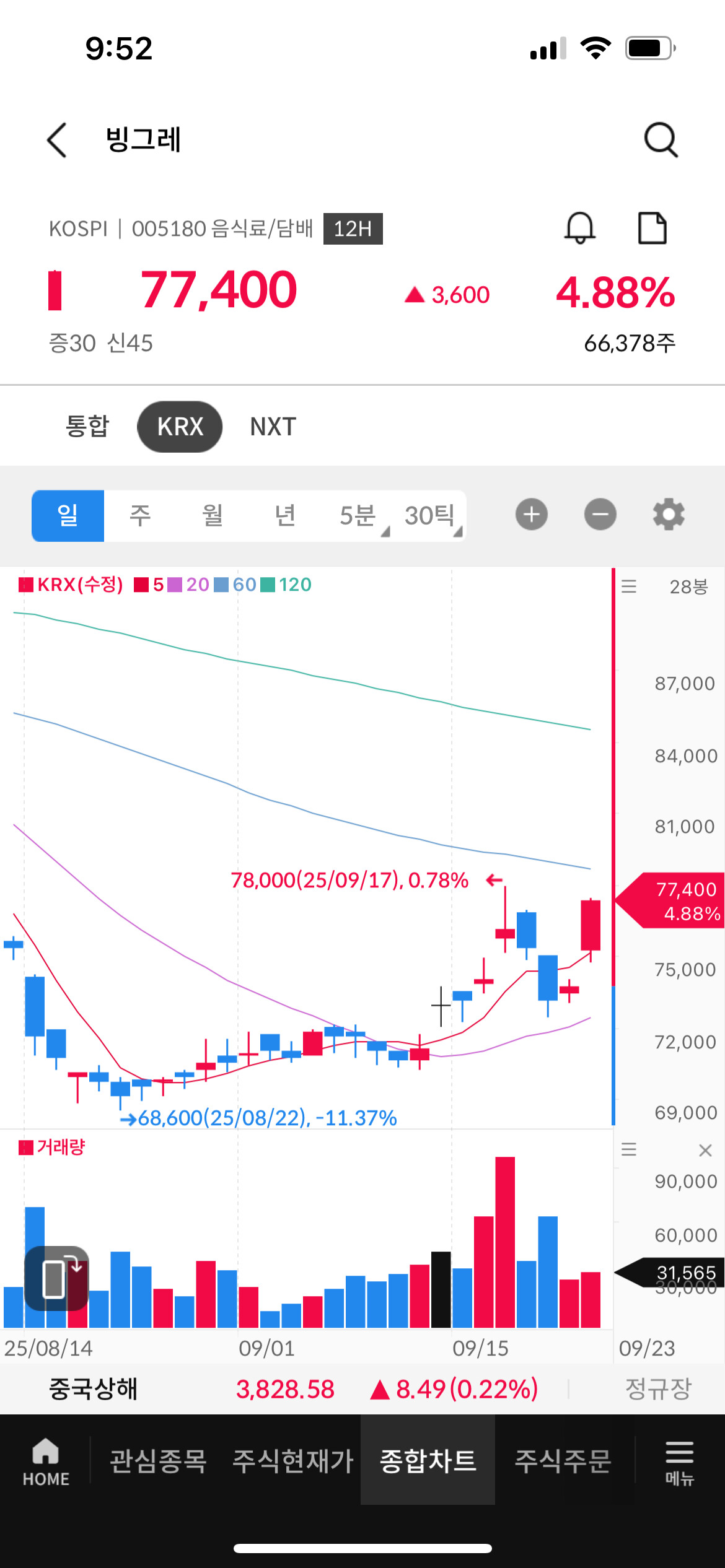Image resolution: width=725 pixels, height=1568 pixels.
Task: Go back using the top arrow
Action: [x=56, y=140]
